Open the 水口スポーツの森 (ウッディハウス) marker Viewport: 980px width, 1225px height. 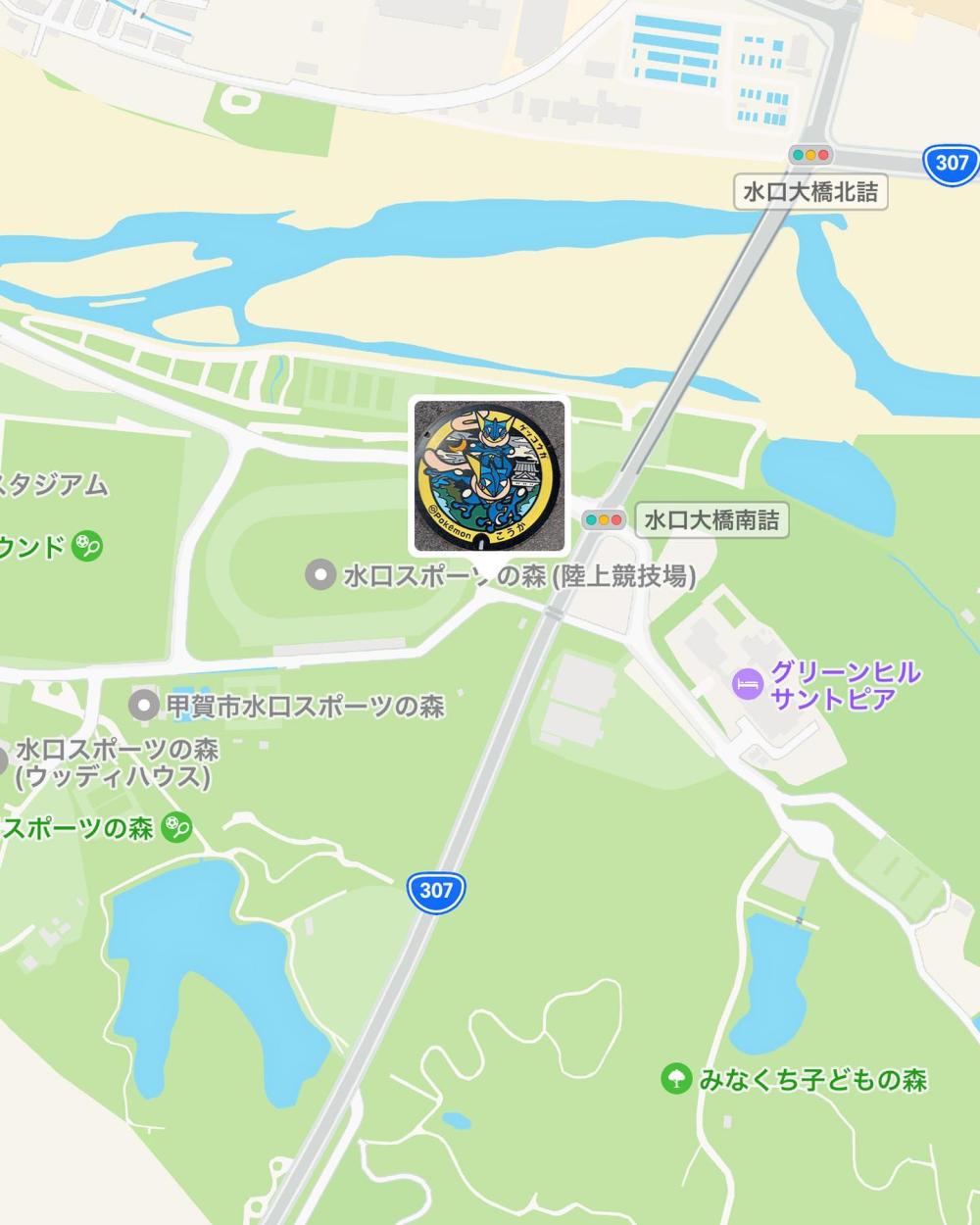5,759
